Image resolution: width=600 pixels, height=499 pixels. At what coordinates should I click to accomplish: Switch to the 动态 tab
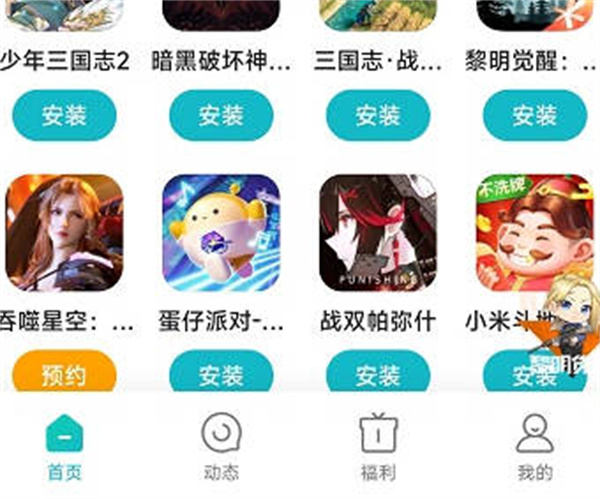(x=221, y=447)
